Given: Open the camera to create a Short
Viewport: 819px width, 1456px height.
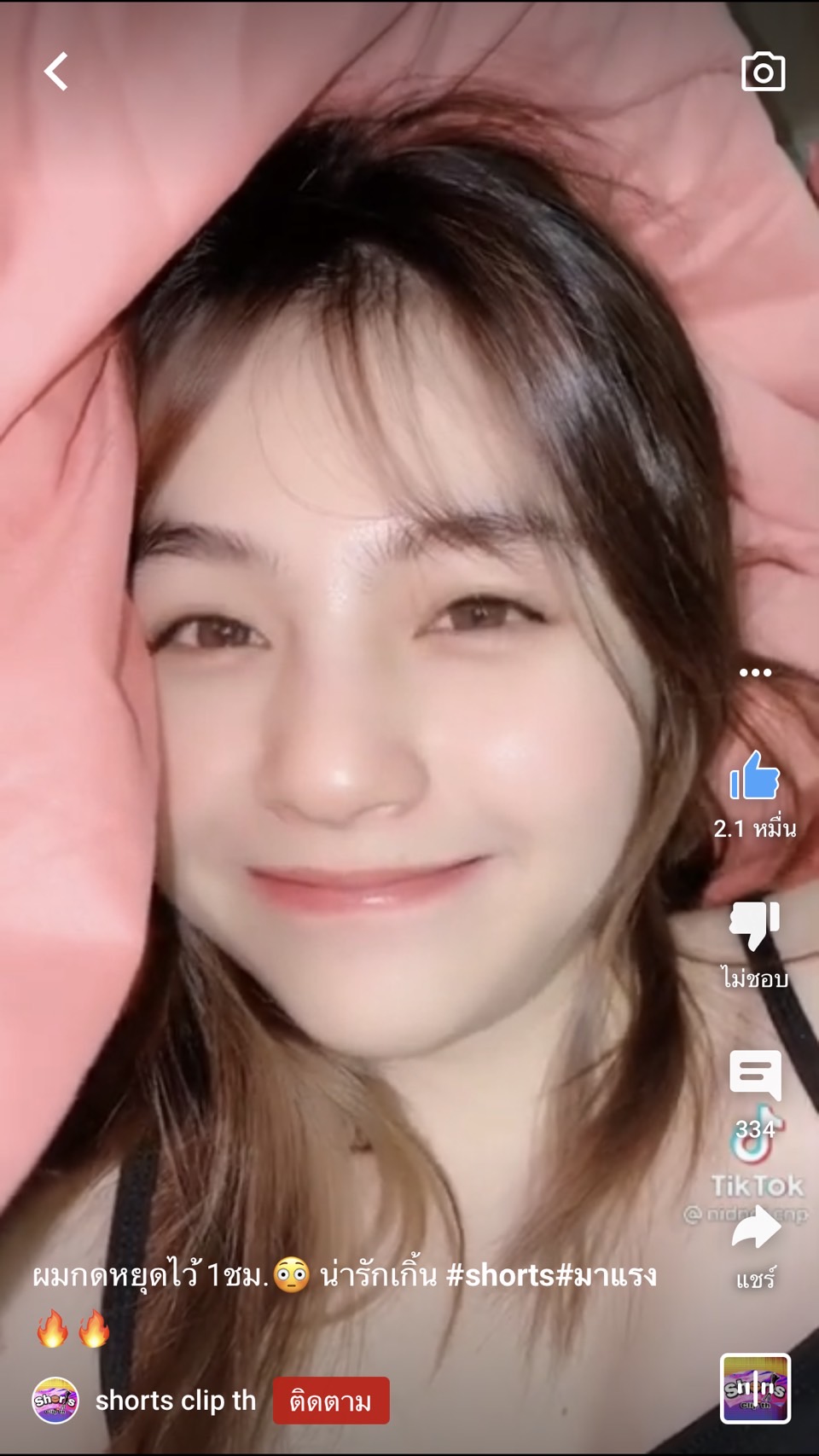Looking at the screenshot, I should (763, 73).
